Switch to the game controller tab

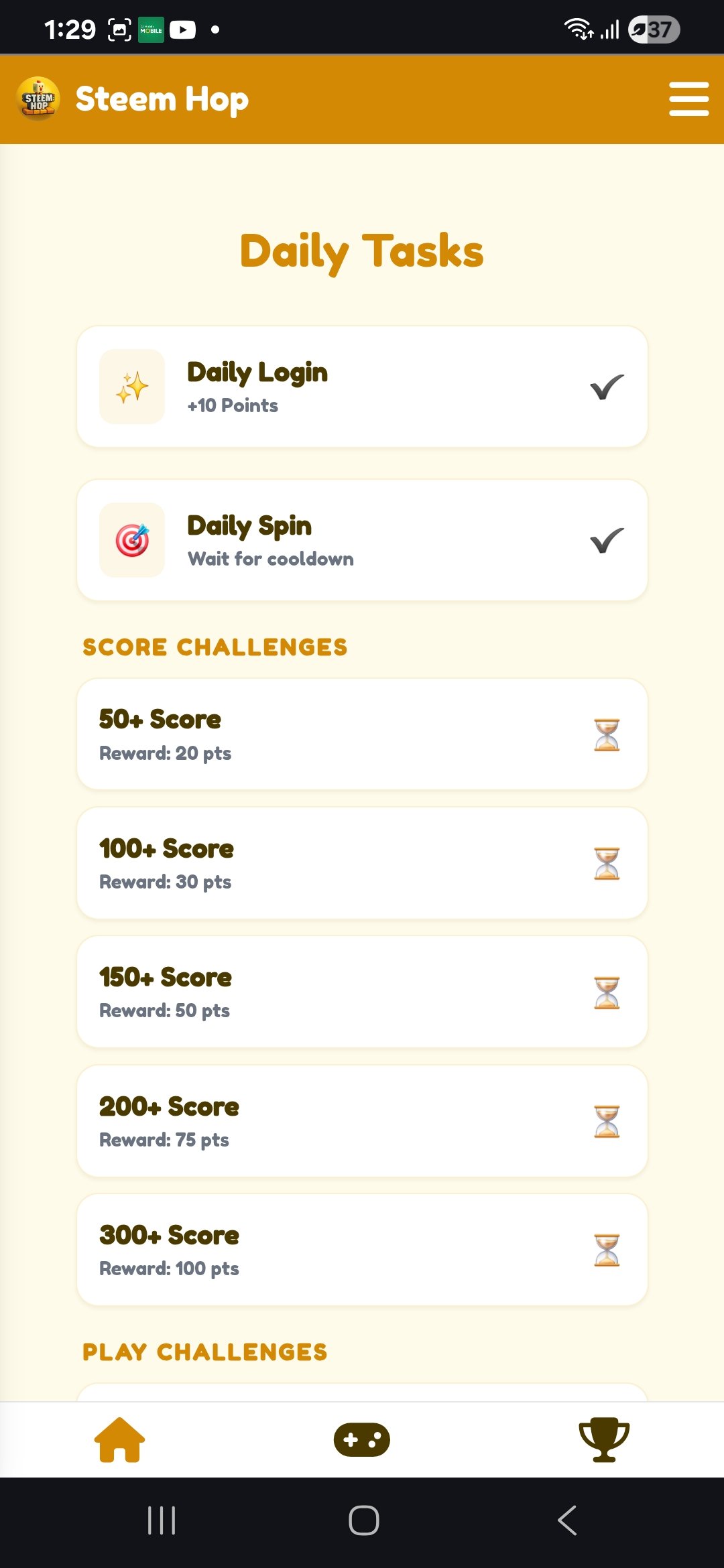click(x=362, y=1439)
